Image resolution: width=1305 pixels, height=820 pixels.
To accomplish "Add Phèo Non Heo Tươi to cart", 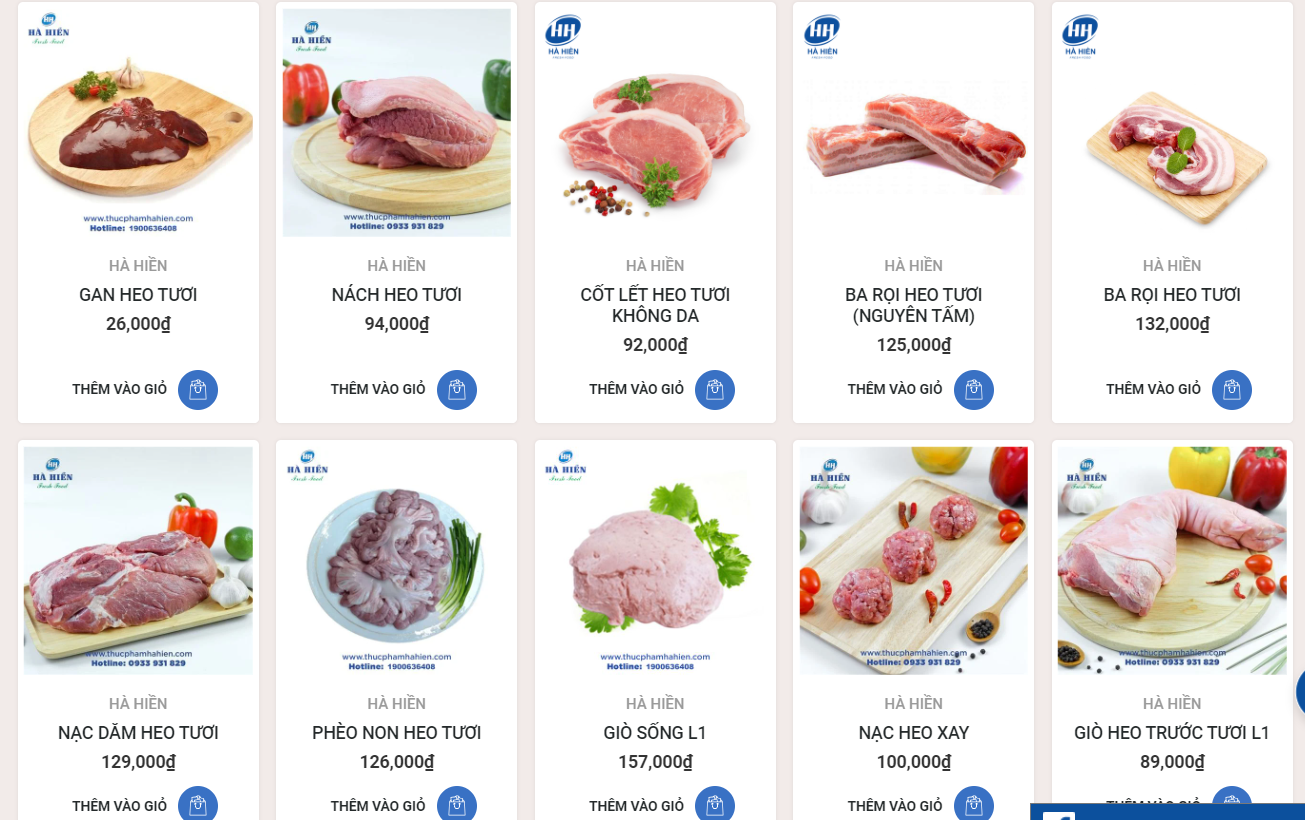I will [456, 805].
